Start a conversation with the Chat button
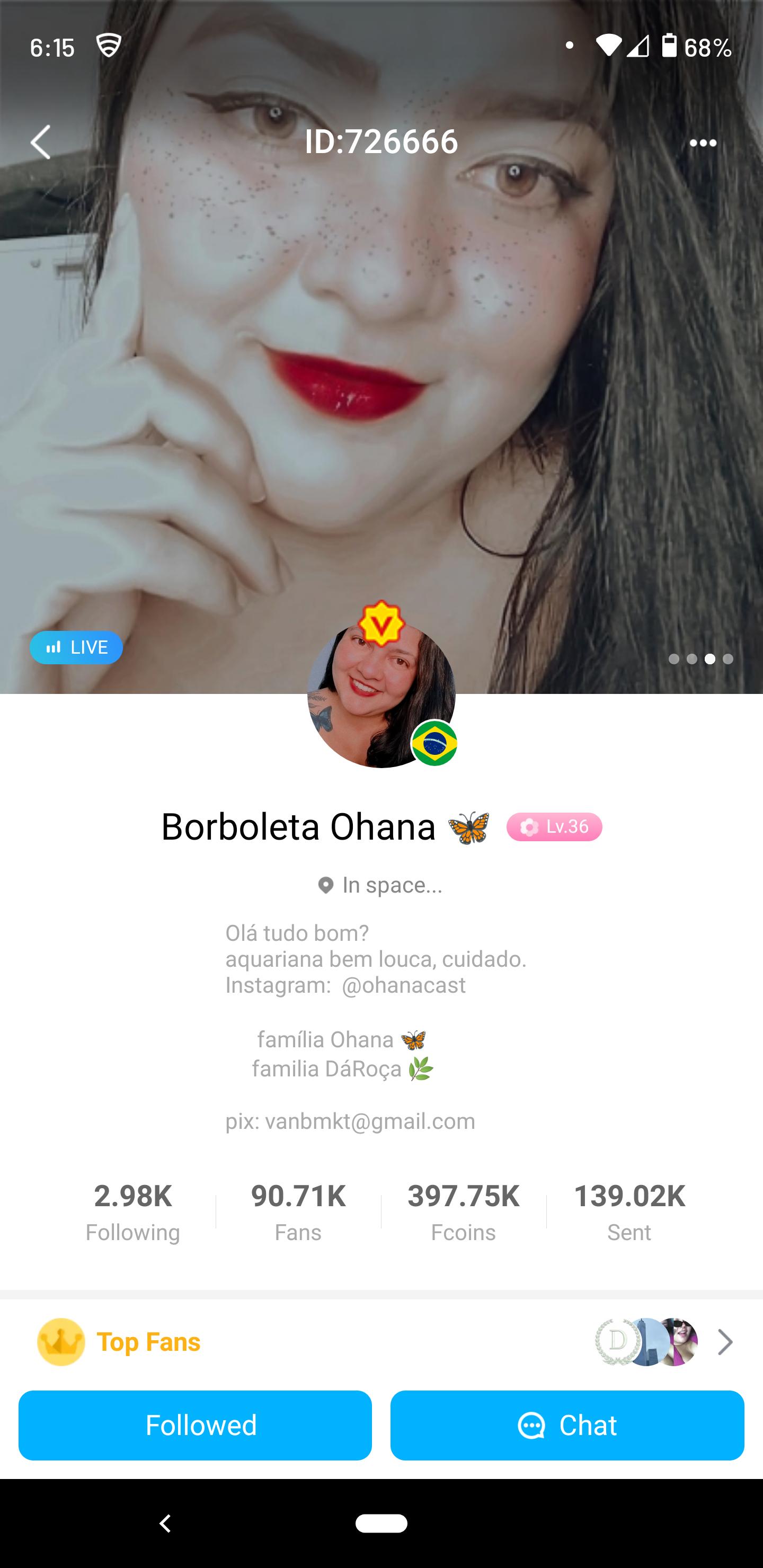The width and height of the screenshot is (763, 1568). 567,1425
